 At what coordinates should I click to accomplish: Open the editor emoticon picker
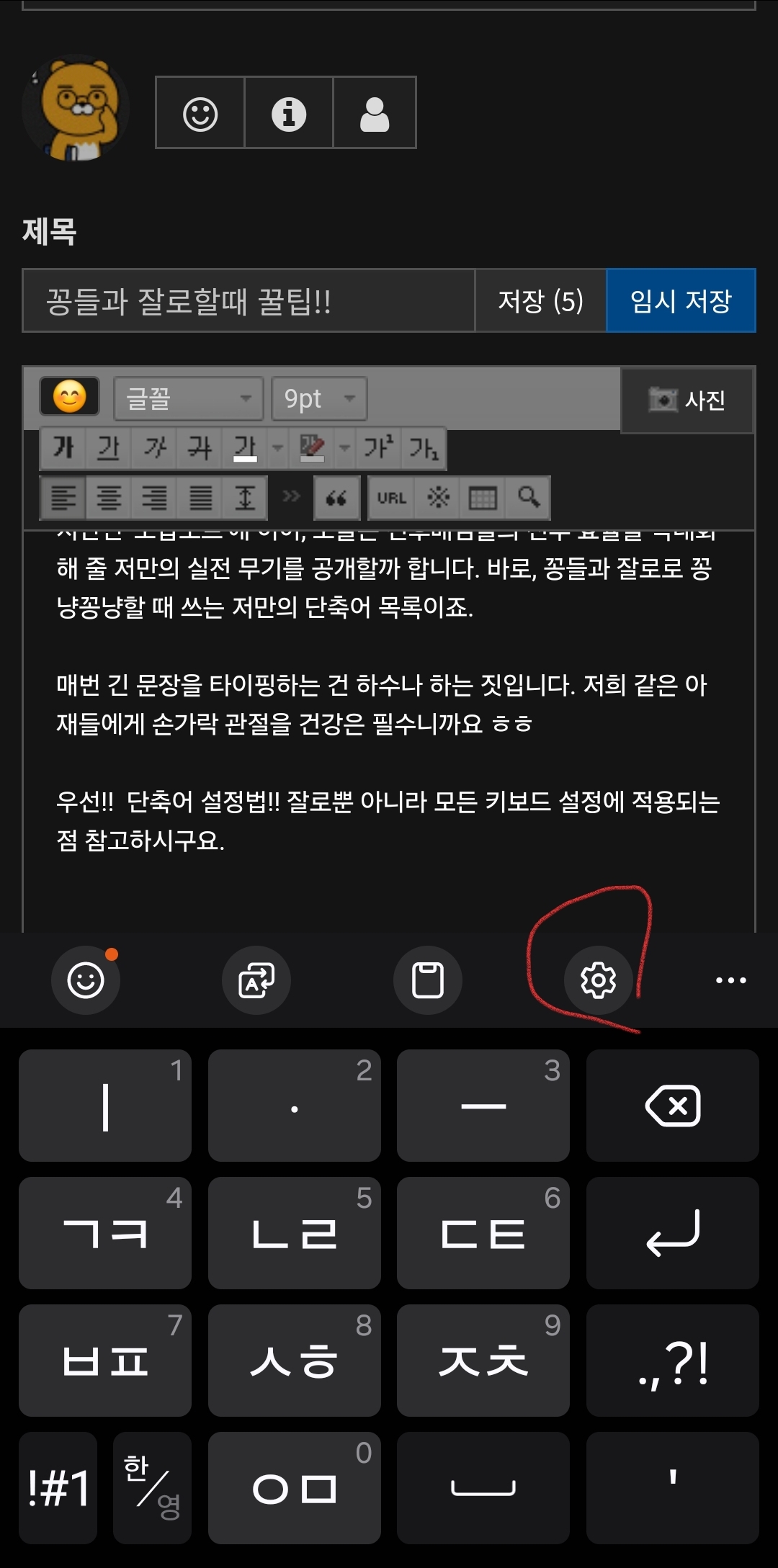pyautogui.click(x=70, y=397)
